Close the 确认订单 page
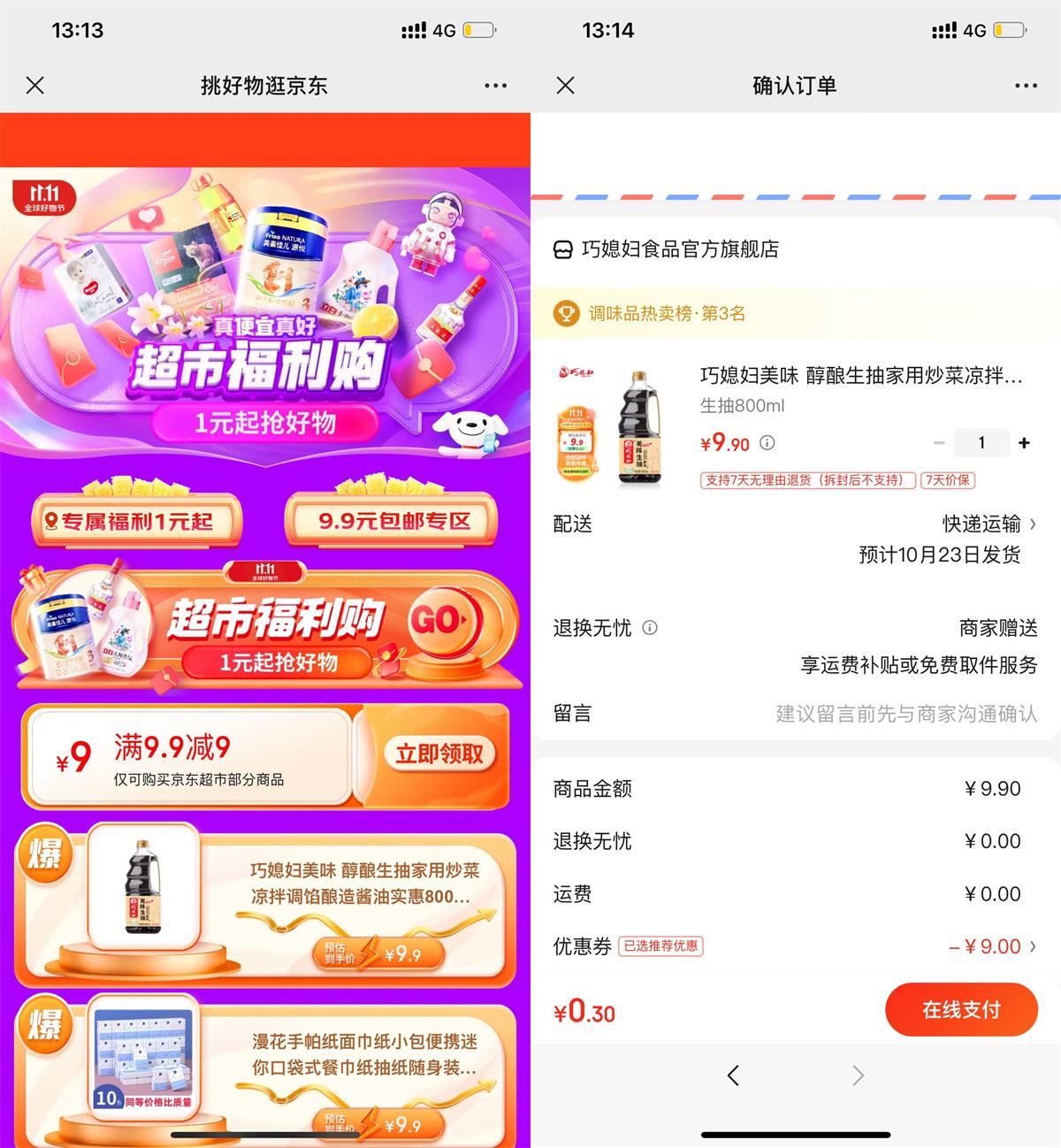This screenshot has height=1148, width=1061. coord(566,86)
